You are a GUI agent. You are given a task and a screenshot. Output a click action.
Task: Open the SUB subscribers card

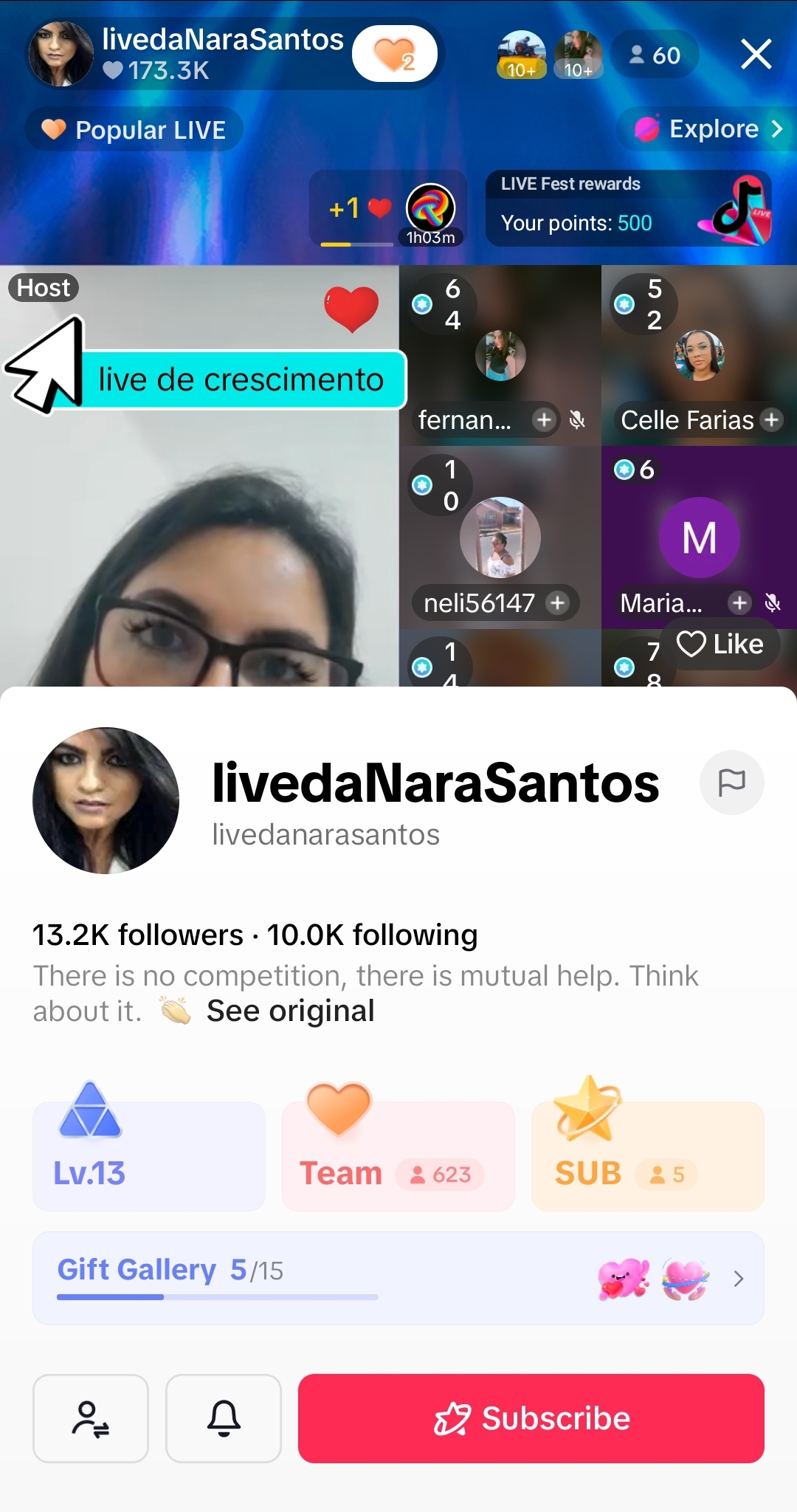click(x=647, y=1156)
